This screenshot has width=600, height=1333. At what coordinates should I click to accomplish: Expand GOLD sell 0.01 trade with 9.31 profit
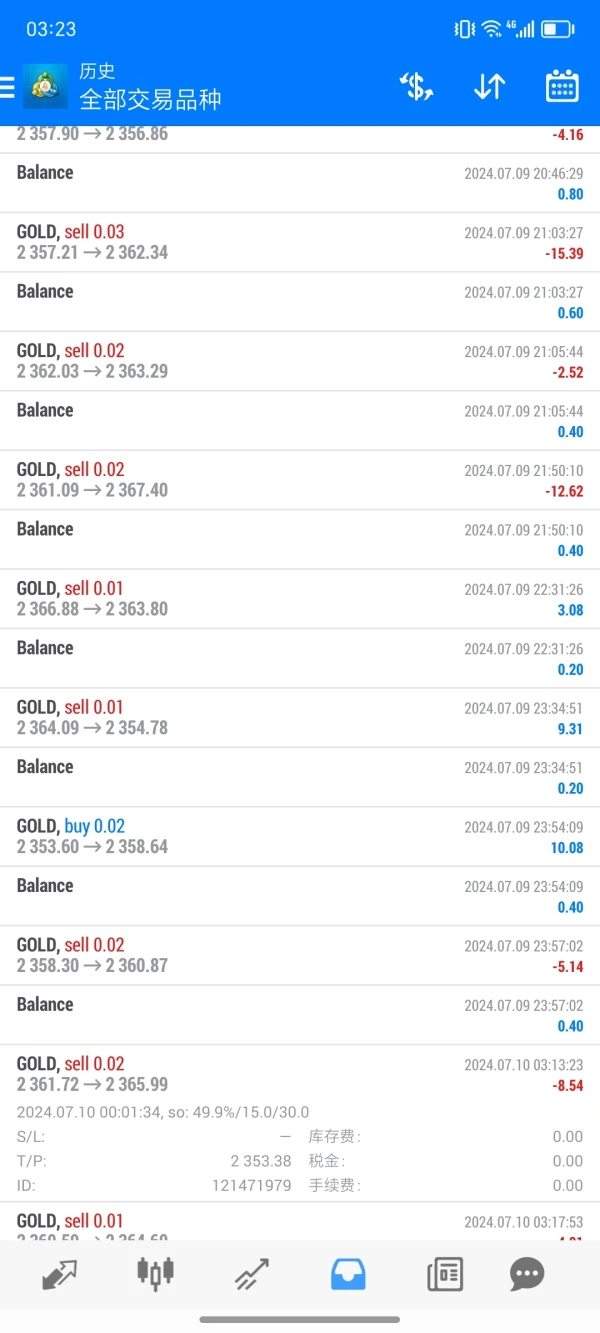coord(300,718)
